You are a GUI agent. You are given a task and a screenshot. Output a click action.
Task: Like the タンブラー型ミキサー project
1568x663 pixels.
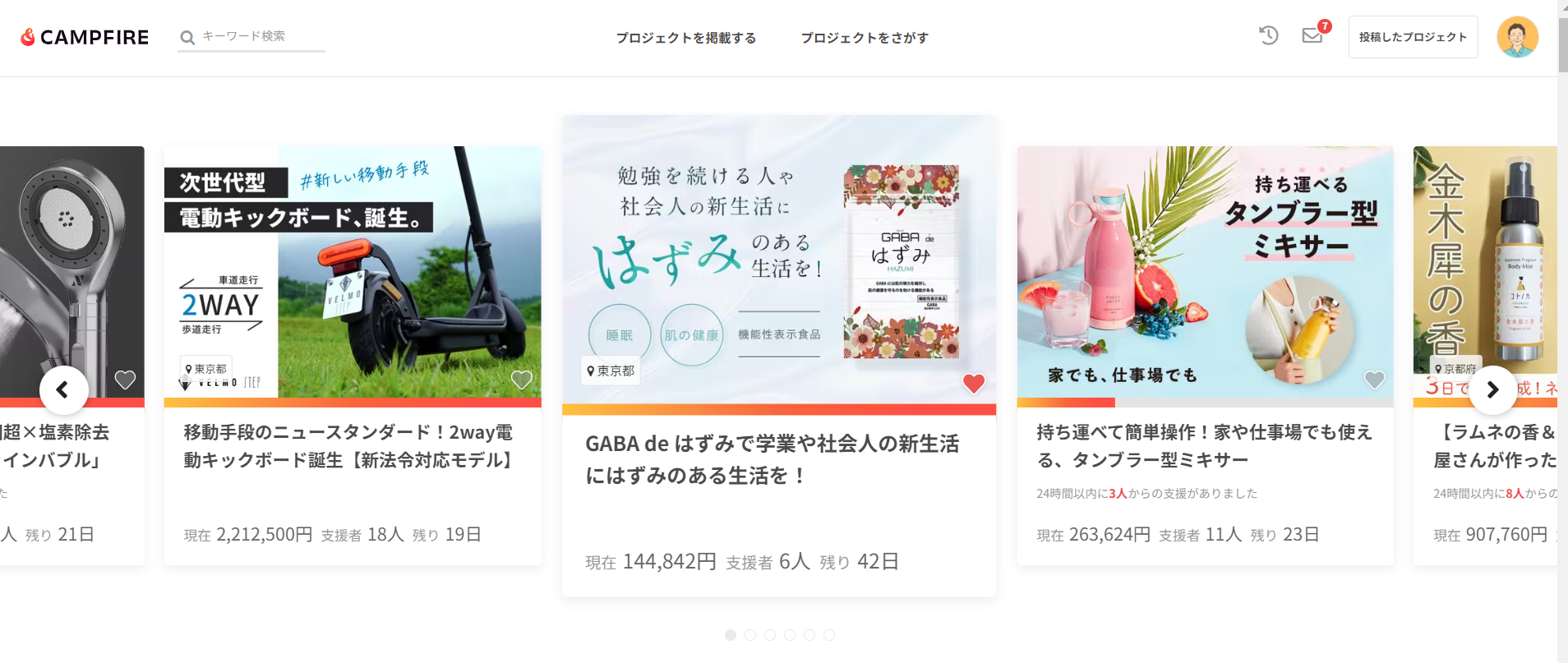tap(1374, 380)
